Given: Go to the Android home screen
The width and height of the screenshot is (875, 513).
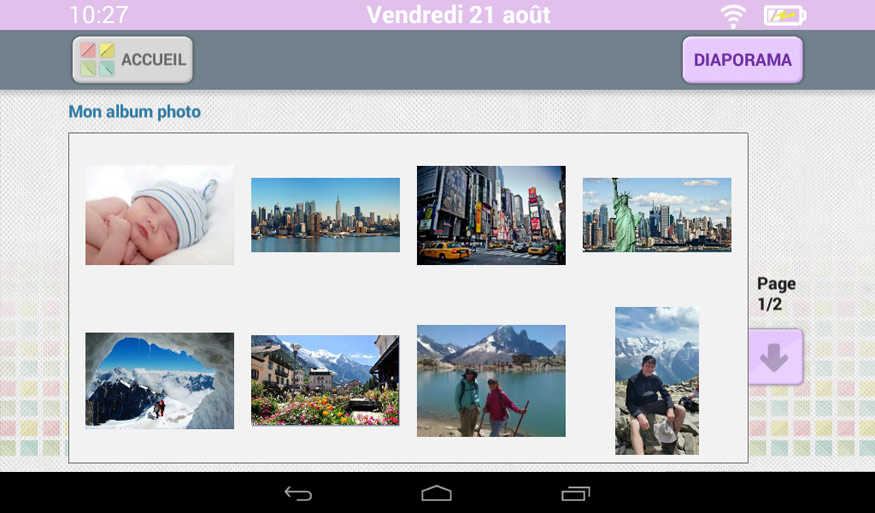Looking at the screenshot, I should click(x=437, y=493).
